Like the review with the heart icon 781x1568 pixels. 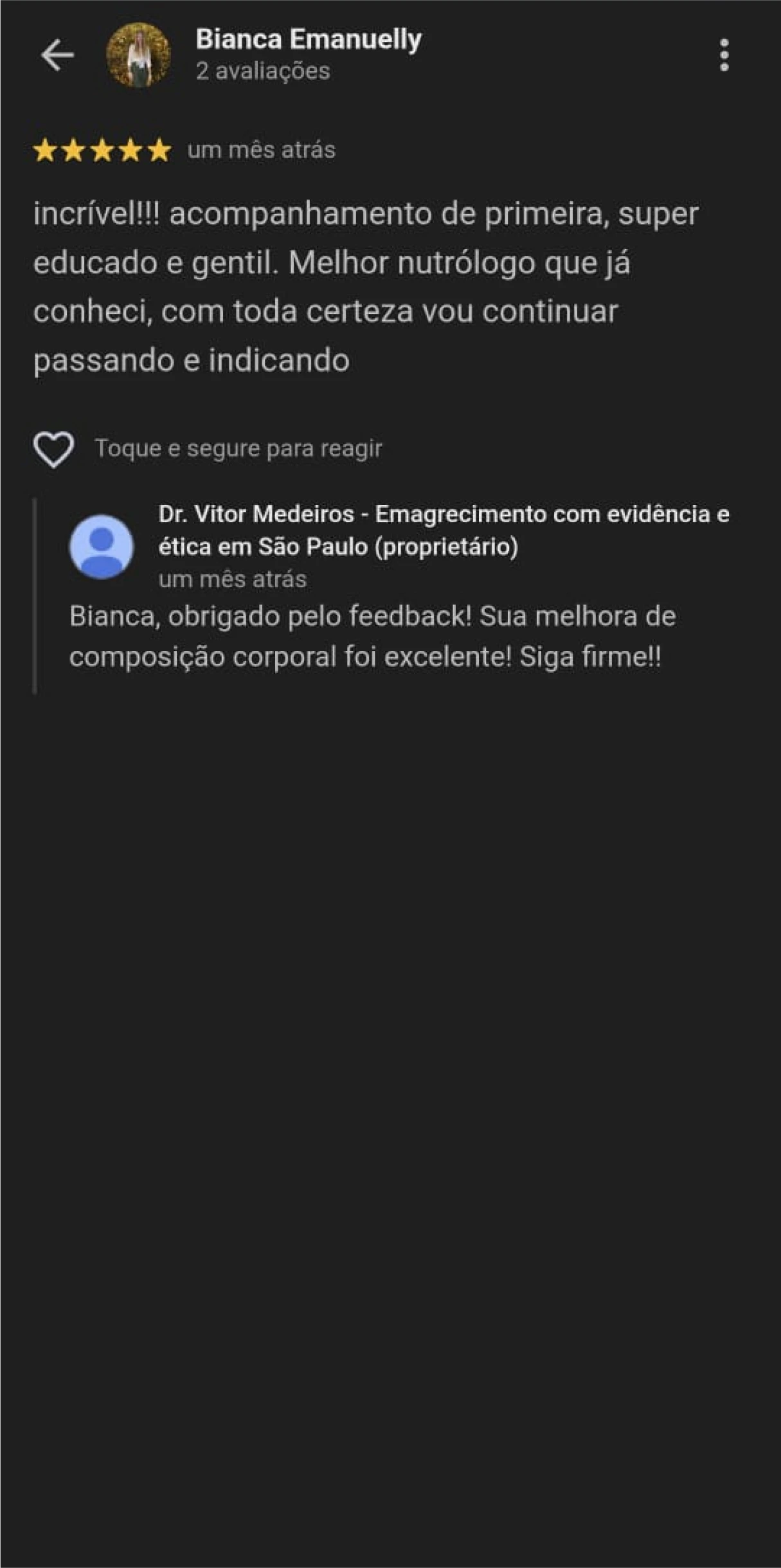[53, 449]
